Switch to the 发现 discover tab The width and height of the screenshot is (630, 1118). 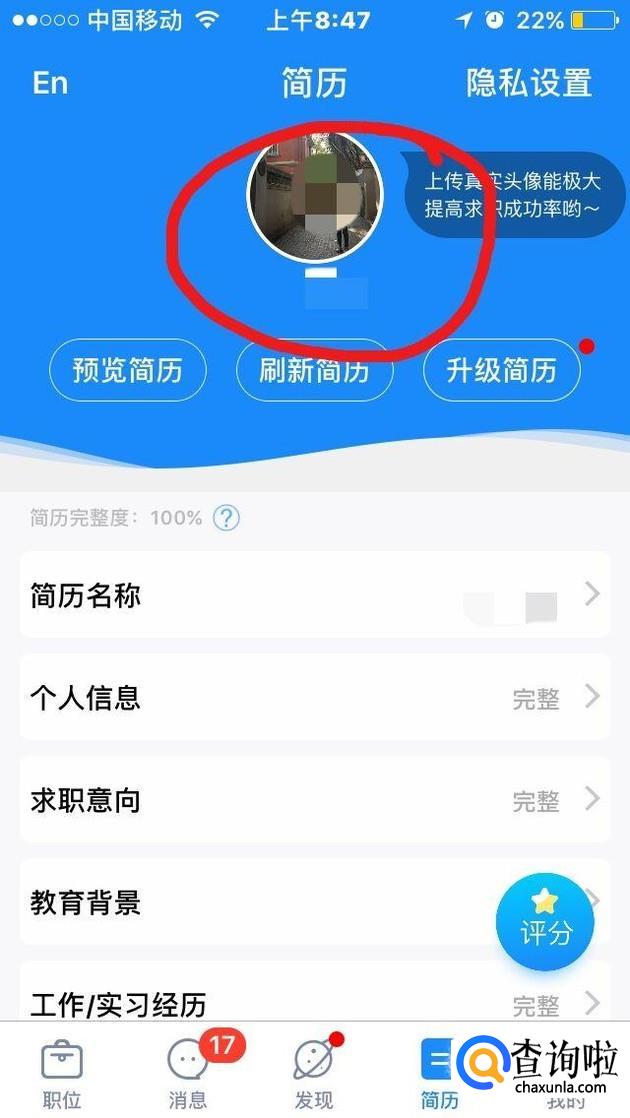(314, 1073)
